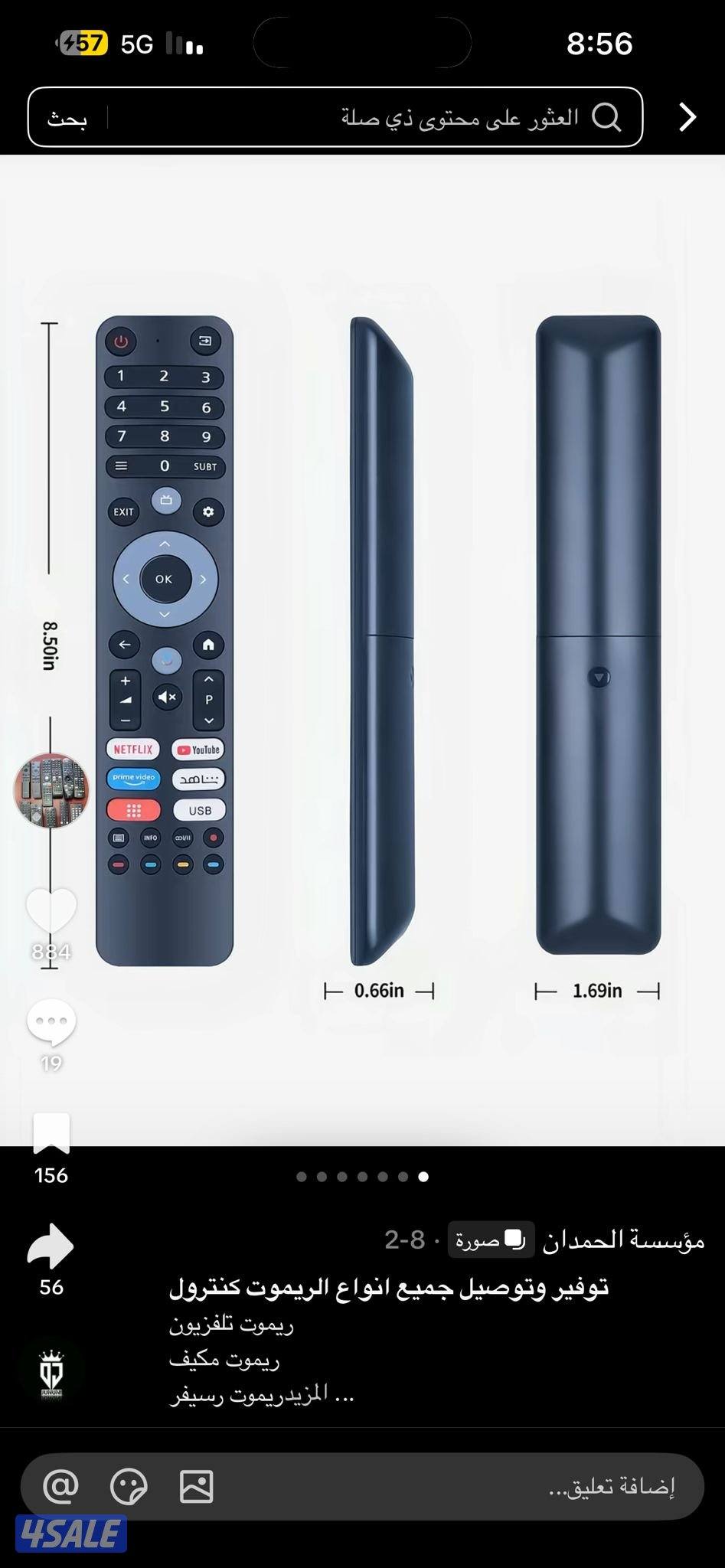
Task: Open the emoji picker for comments
Action: click(x=129, y=1486)
